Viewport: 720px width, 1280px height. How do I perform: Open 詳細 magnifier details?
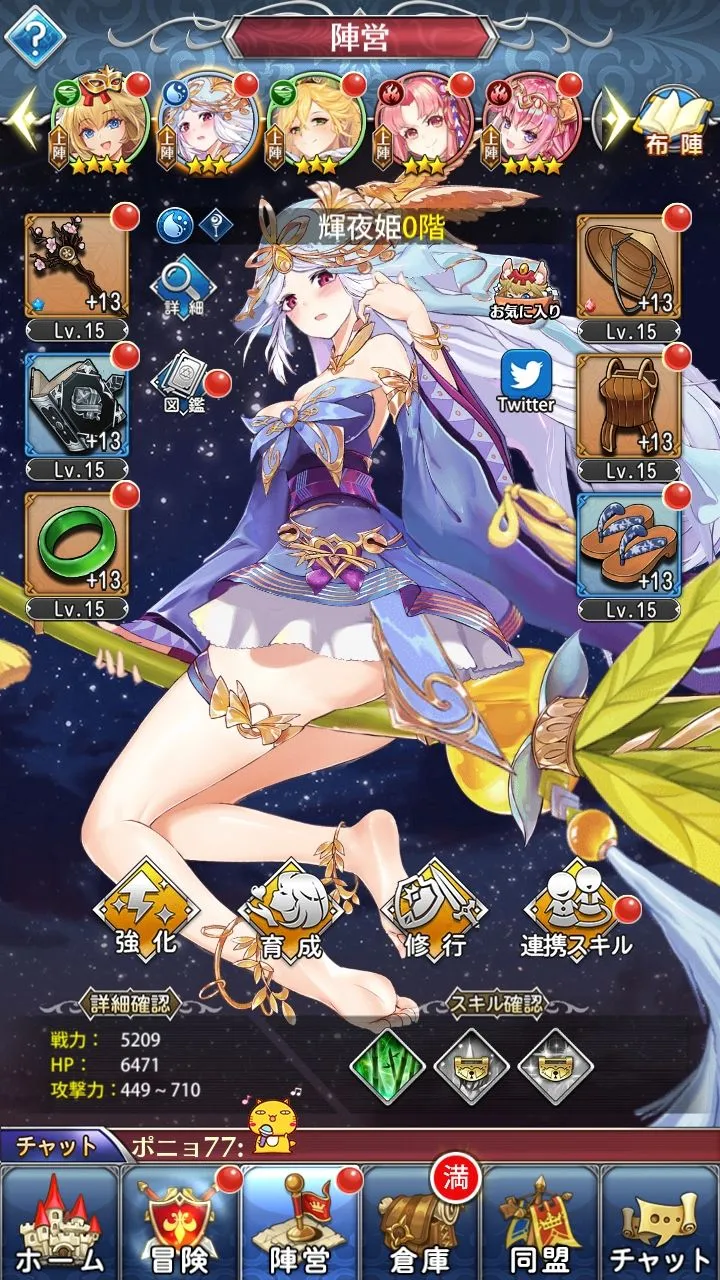(x=182, y=283)
